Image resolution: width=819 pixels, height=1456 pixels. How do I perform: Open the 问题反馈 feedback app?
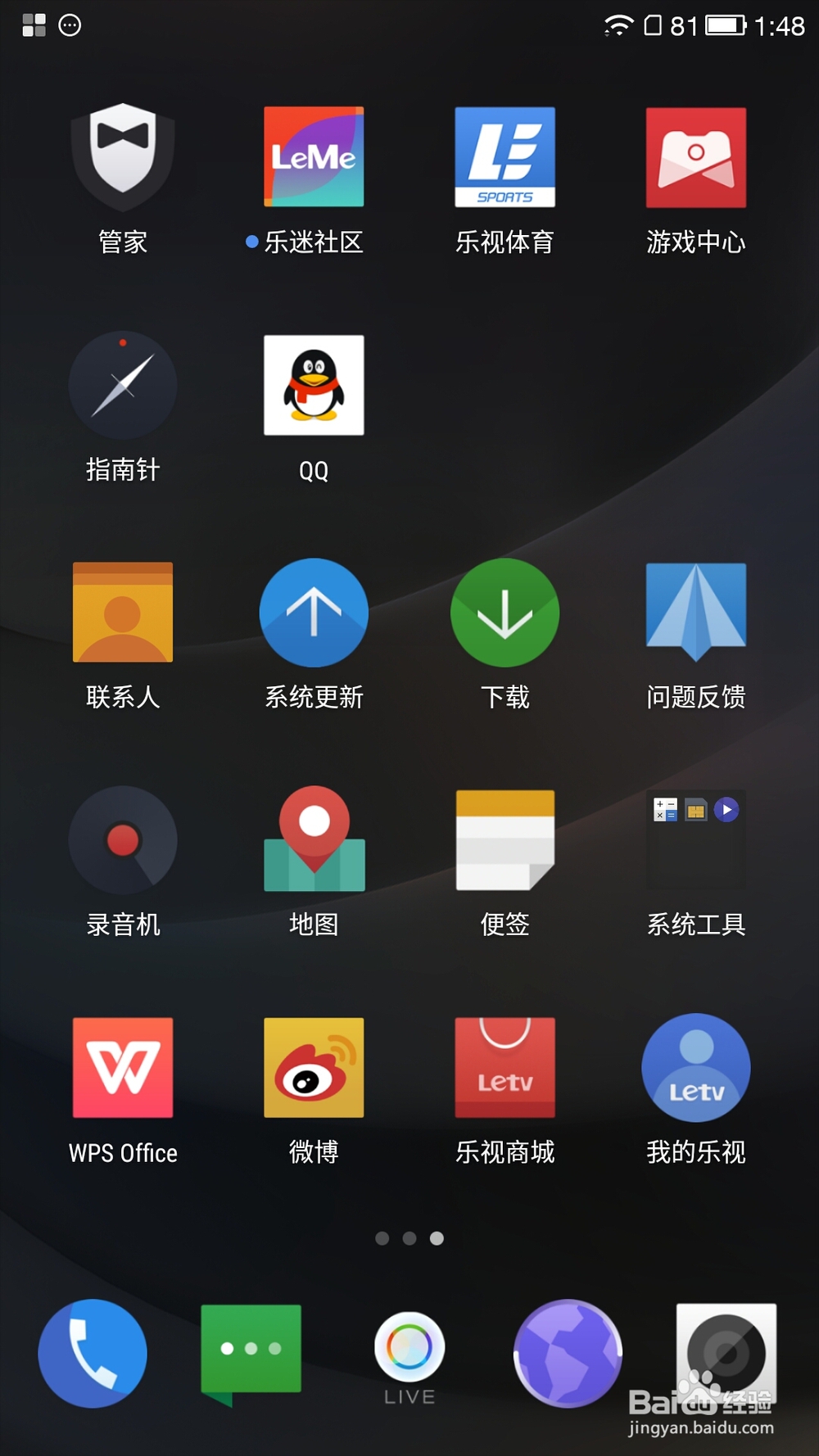pyautogui.click(x=695, y=612)
